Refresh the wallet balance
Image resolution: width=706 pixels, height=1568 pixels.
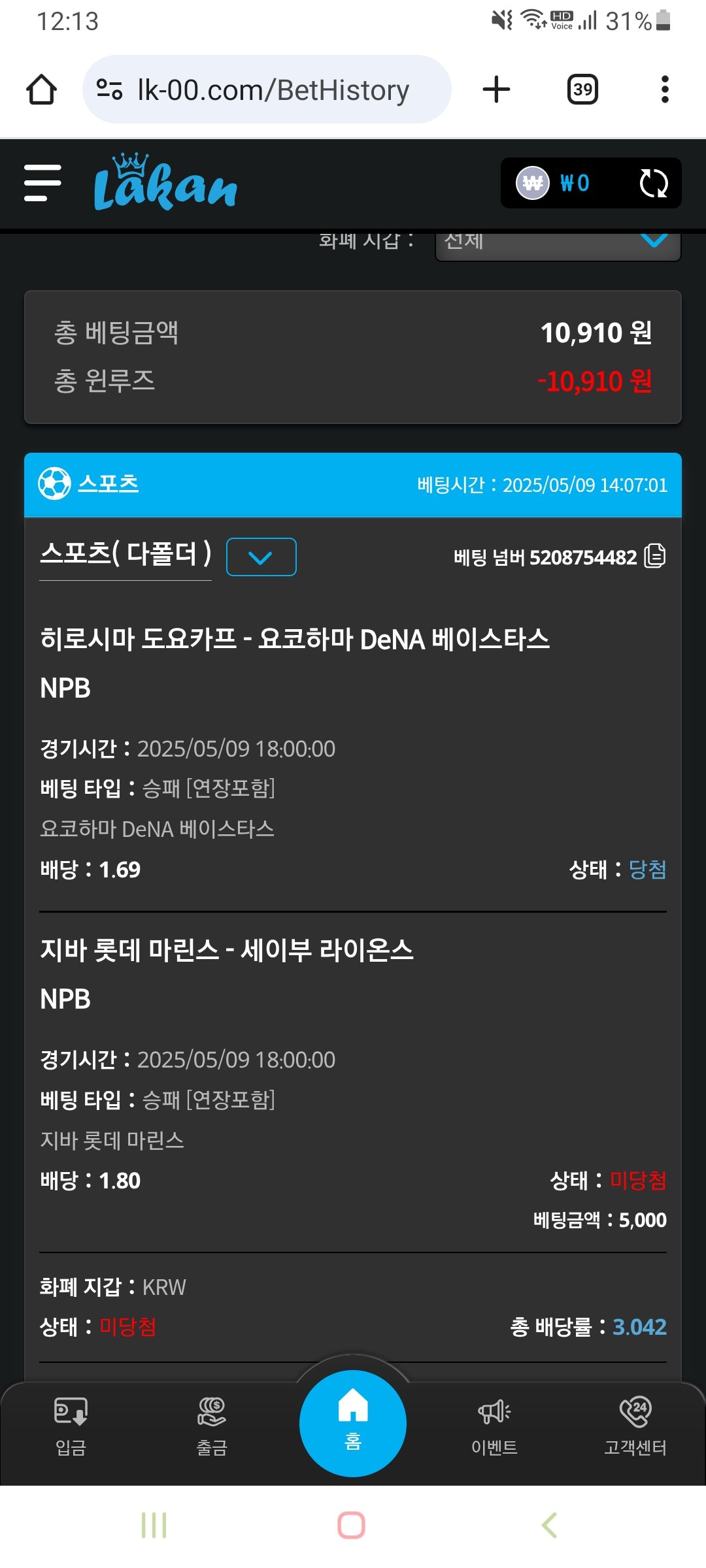[653, 184]
